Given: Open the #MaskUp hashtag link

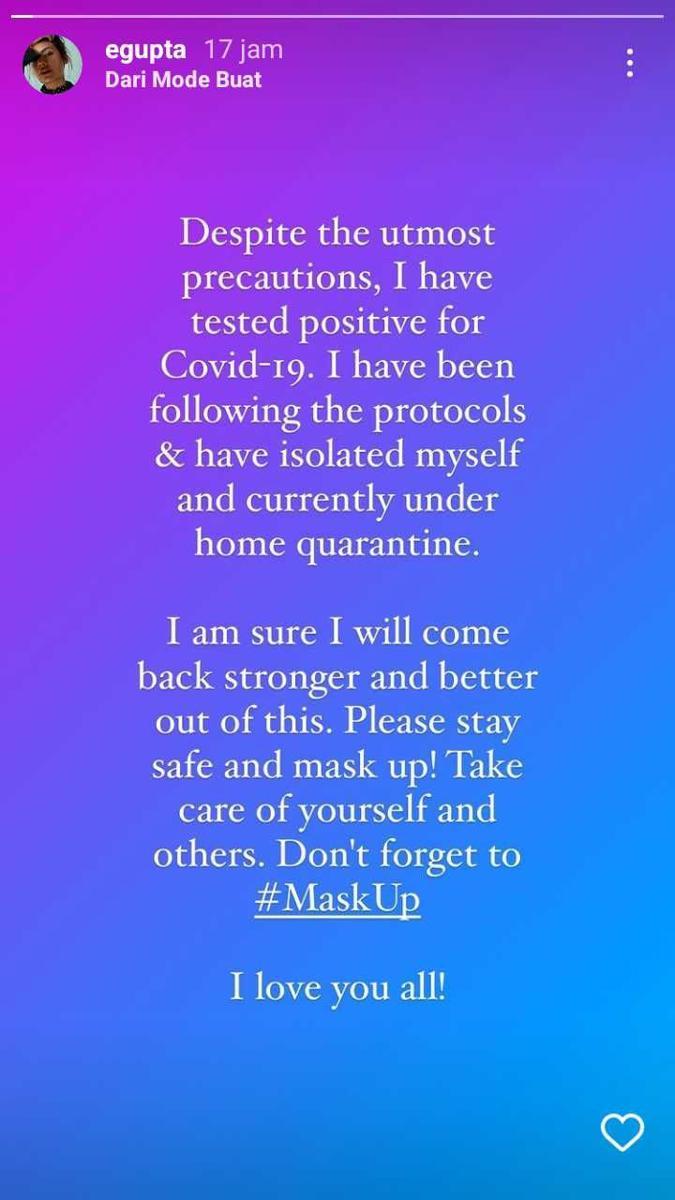Looking at the screenshot, I should tap(338, 899).
